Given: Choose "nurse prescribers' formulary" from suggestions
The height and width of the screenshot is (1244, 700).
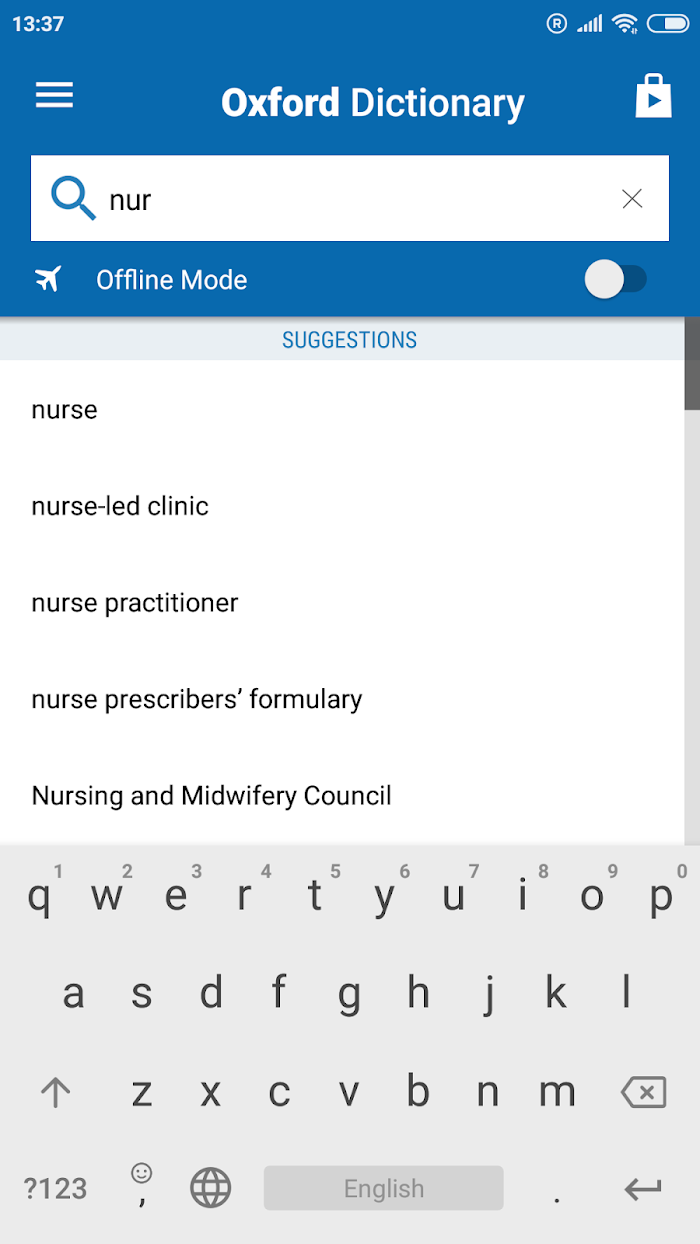Looking at the screenshot, I should pos(342,699).
